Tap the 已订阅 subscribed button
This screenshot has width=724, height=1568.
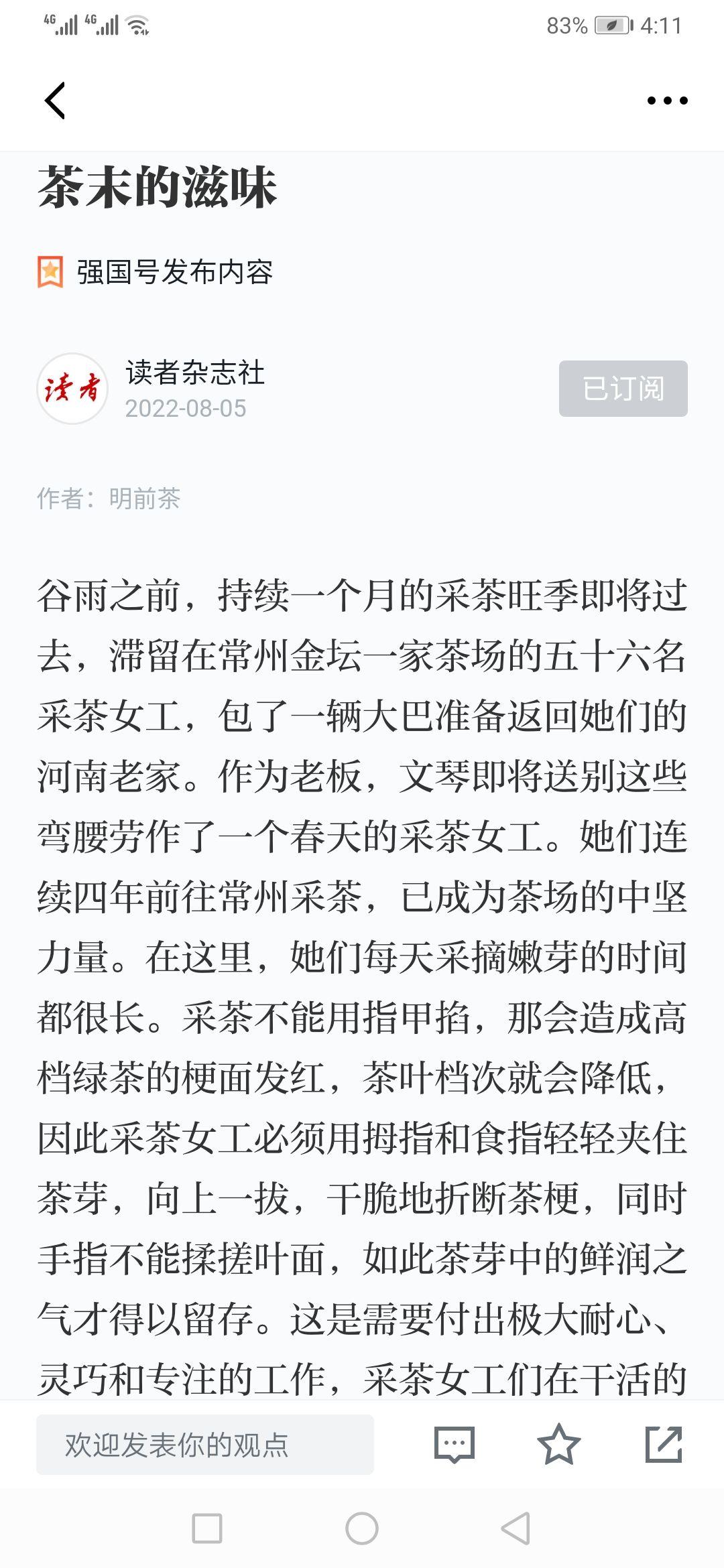pos(623,389)
